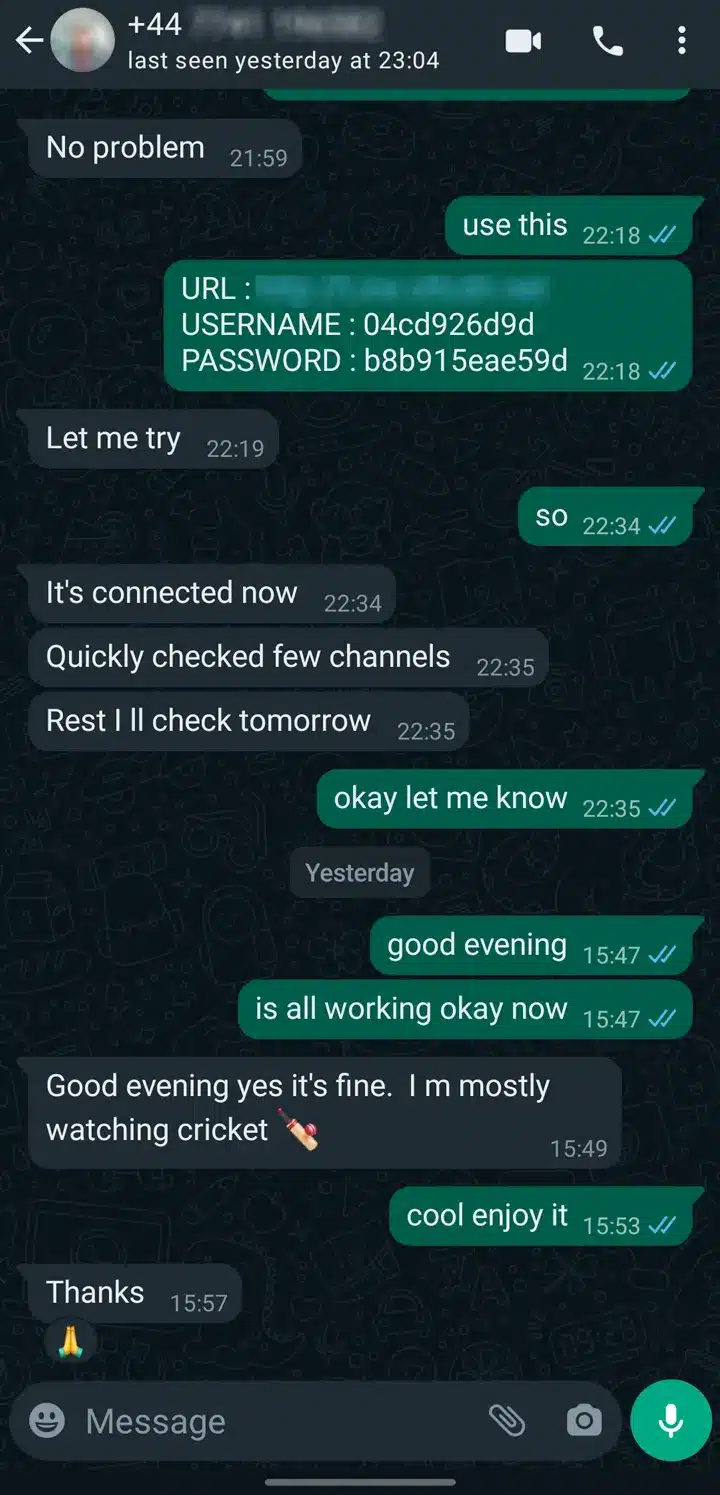Go back to the chats list
The image size is (720, 1495).
30,41
